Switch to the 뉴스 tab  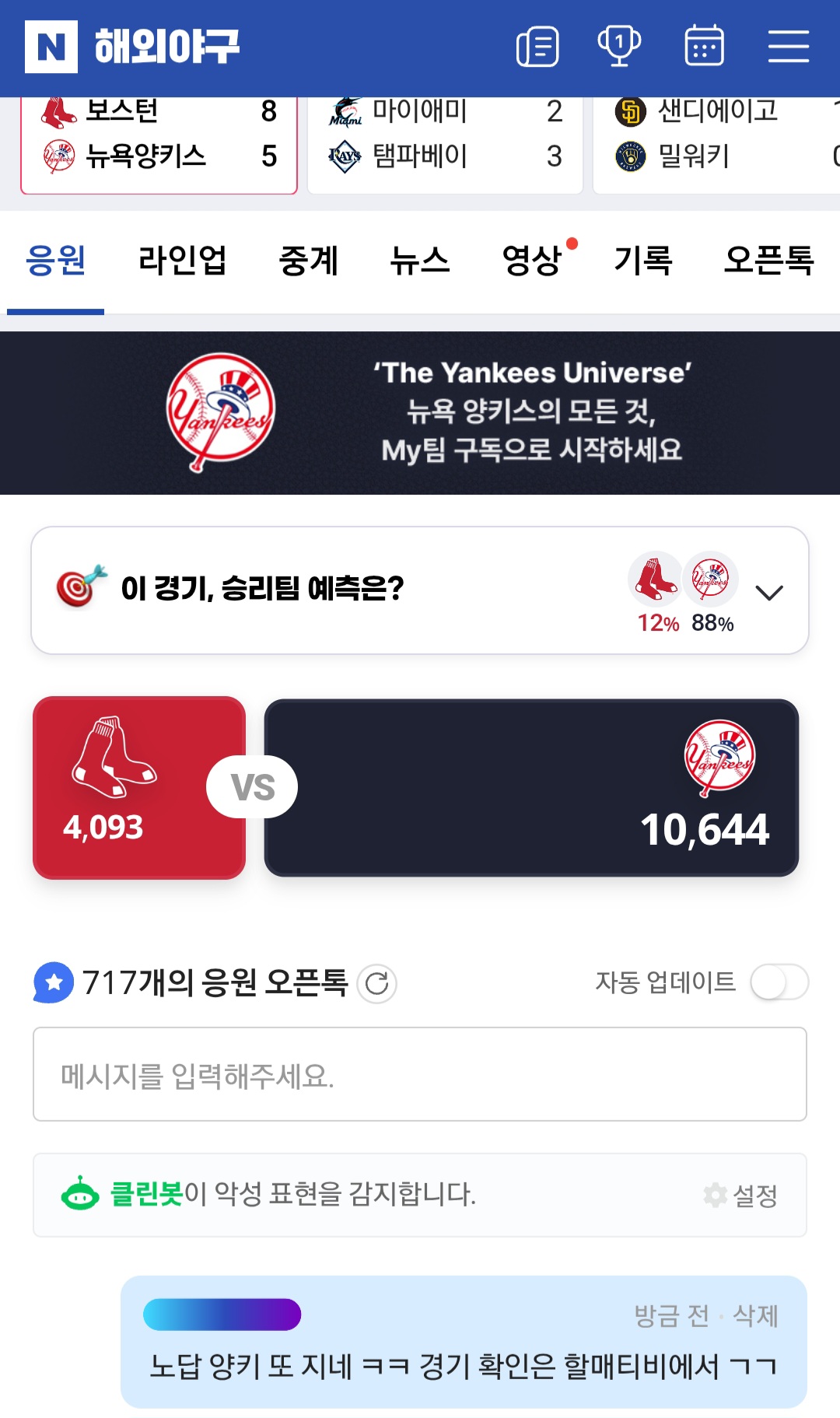(420, 261)
